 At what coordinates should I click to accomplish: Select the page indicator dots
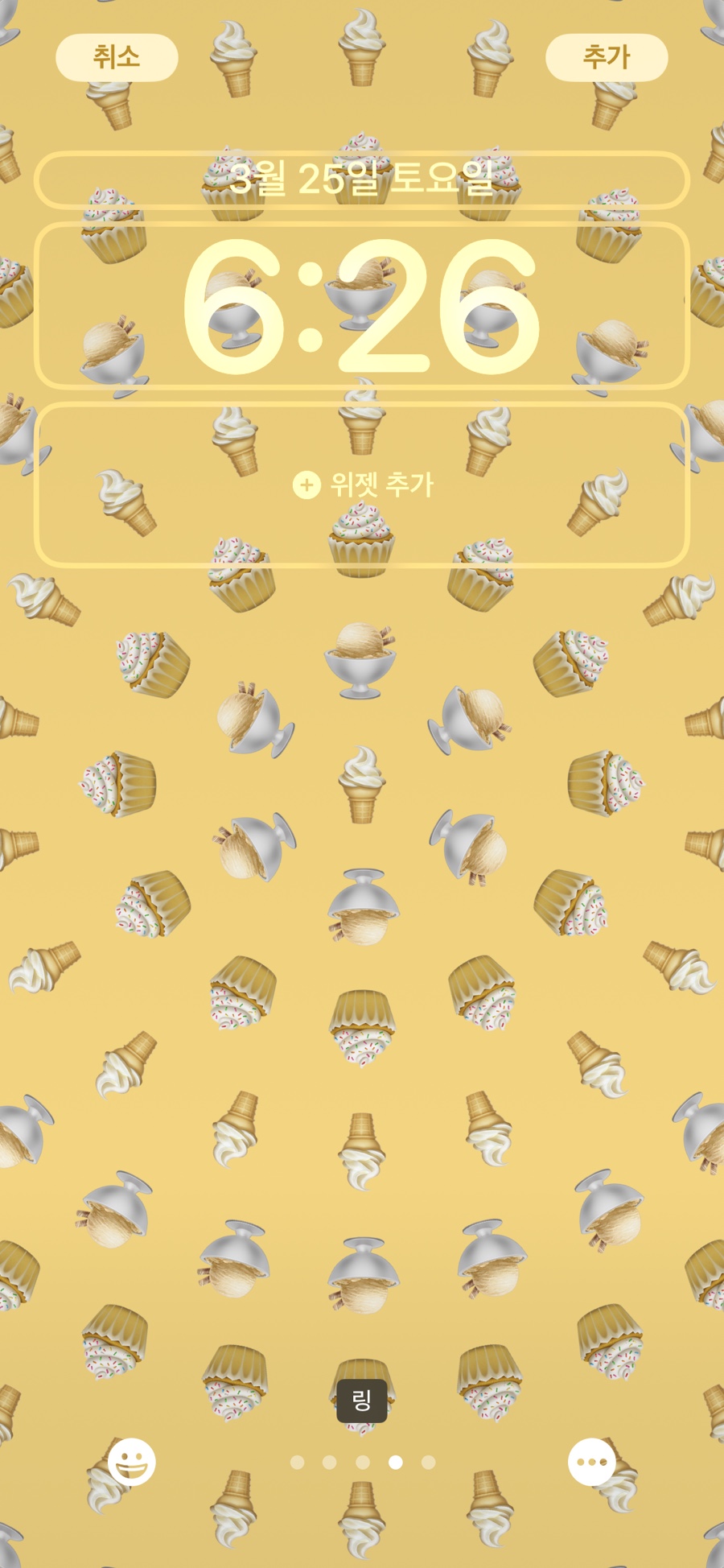tap(363, 1462)
